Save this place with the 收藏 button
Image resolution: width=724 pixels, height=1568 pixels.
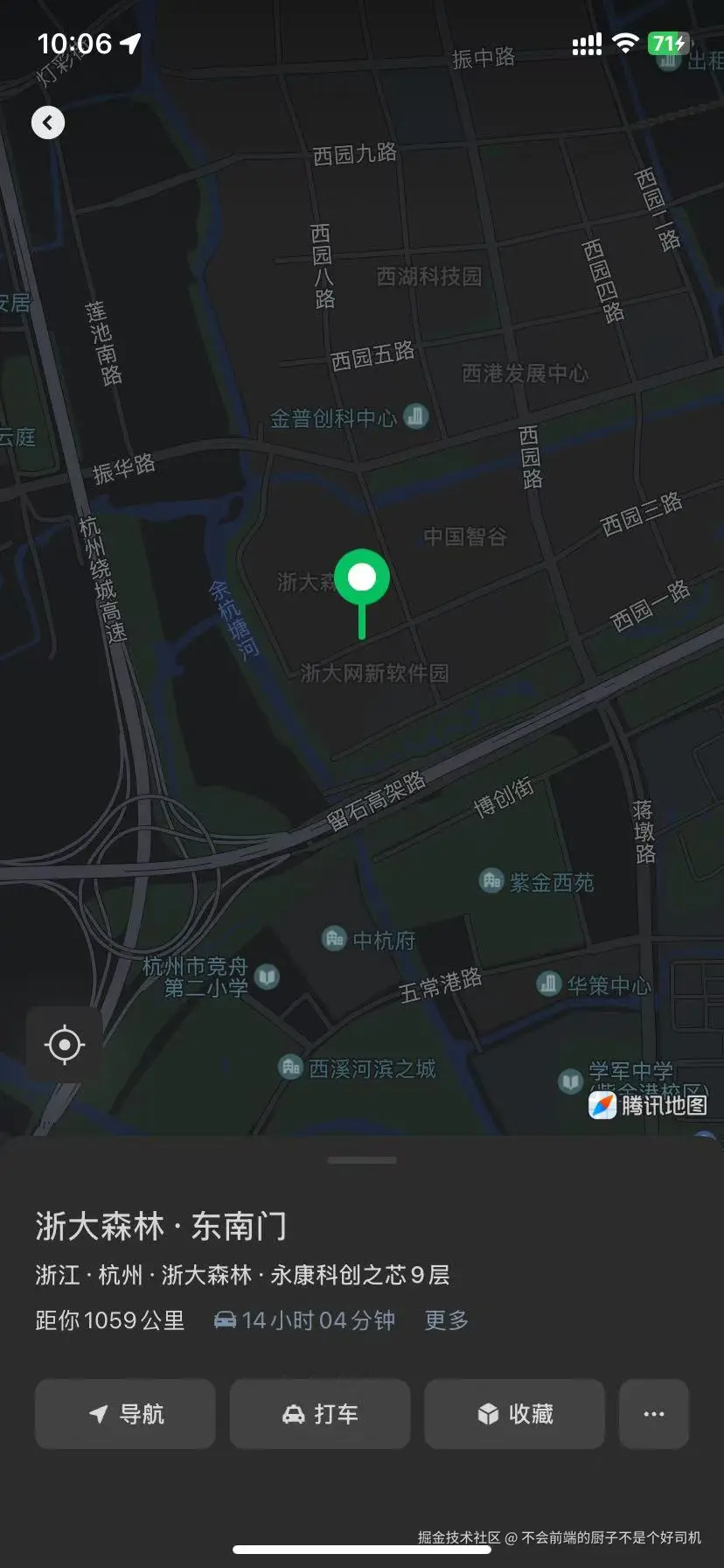tap(514, 1414)
